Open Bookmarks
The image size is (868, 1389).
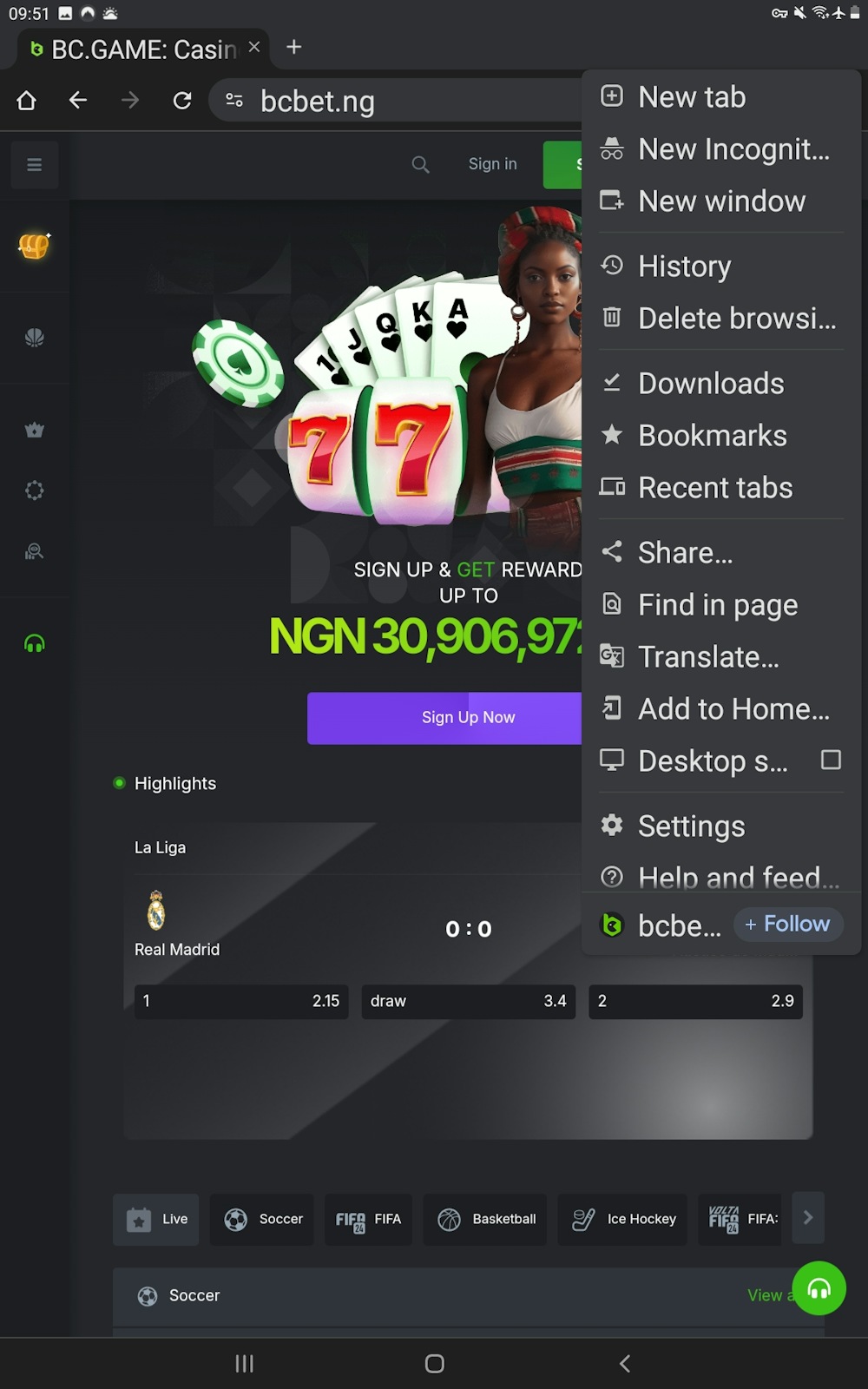pos(712,435)
